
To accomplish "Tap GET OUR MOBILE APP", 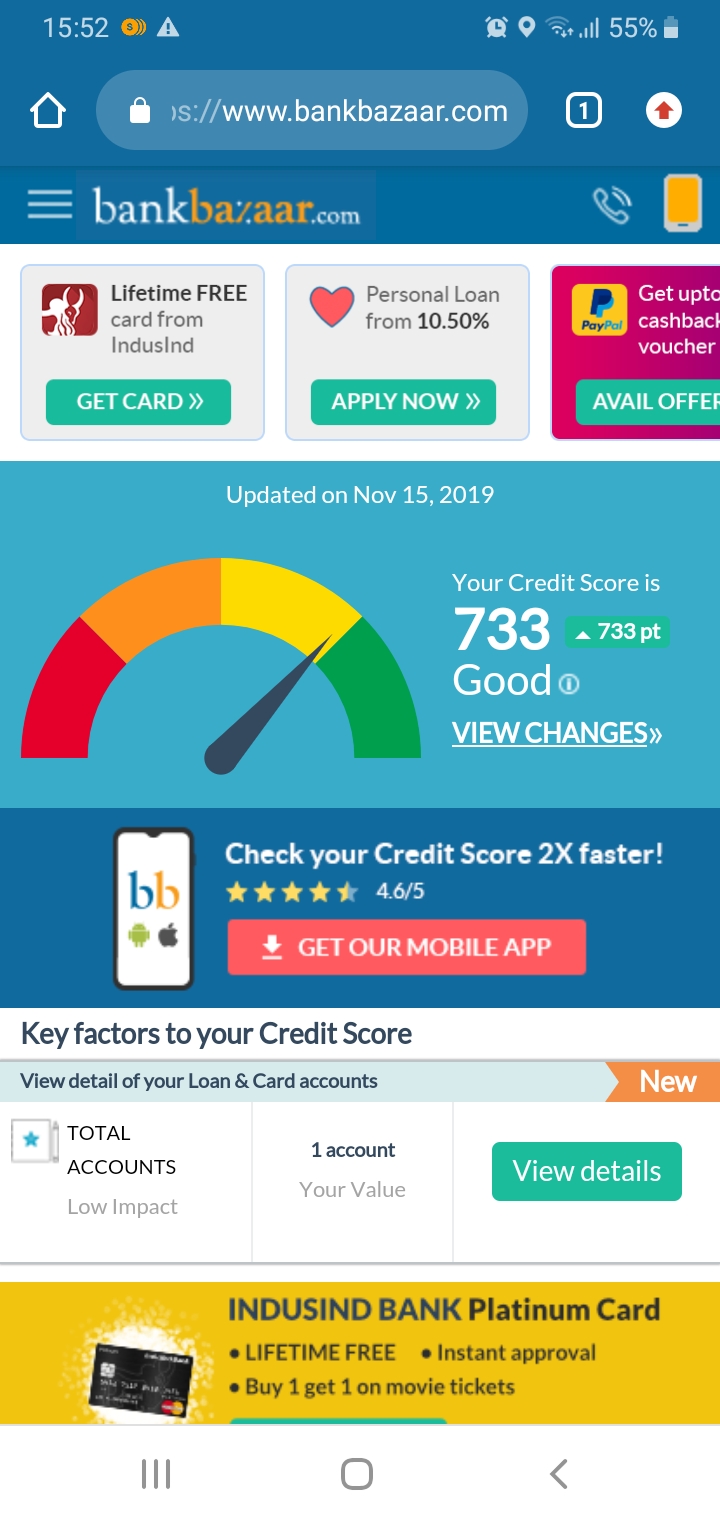I will pyautogui.click(x=407, y=947).
